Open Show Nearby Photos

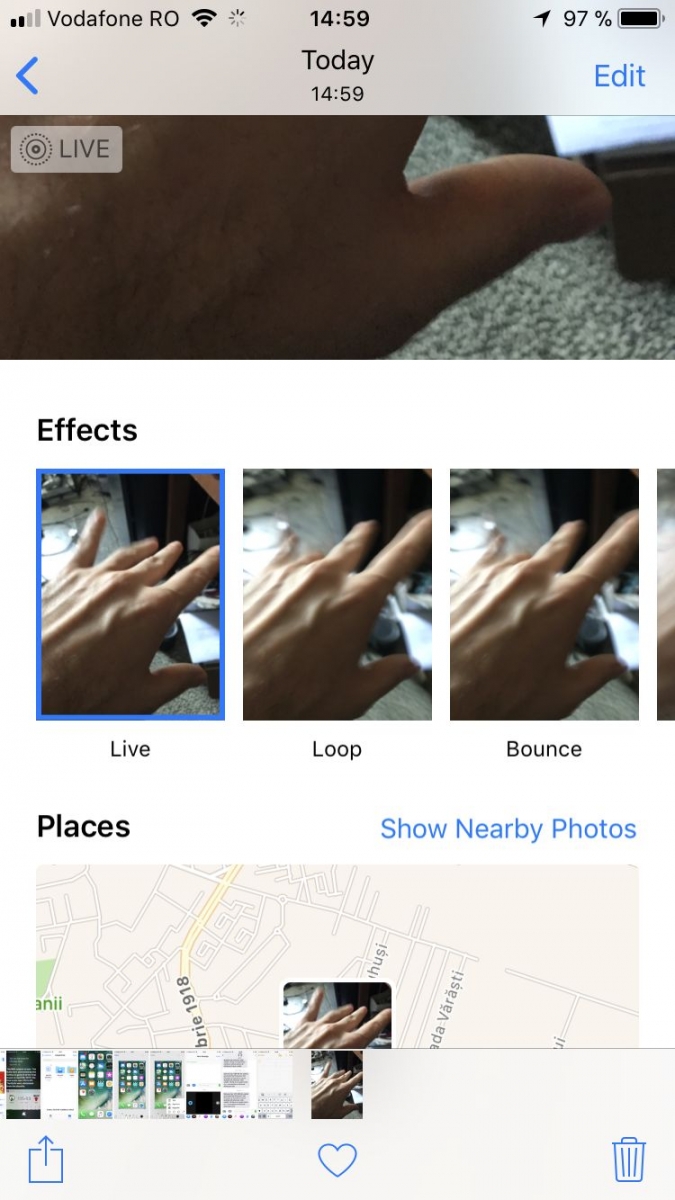pyautogui.click(x=508, y=829)
